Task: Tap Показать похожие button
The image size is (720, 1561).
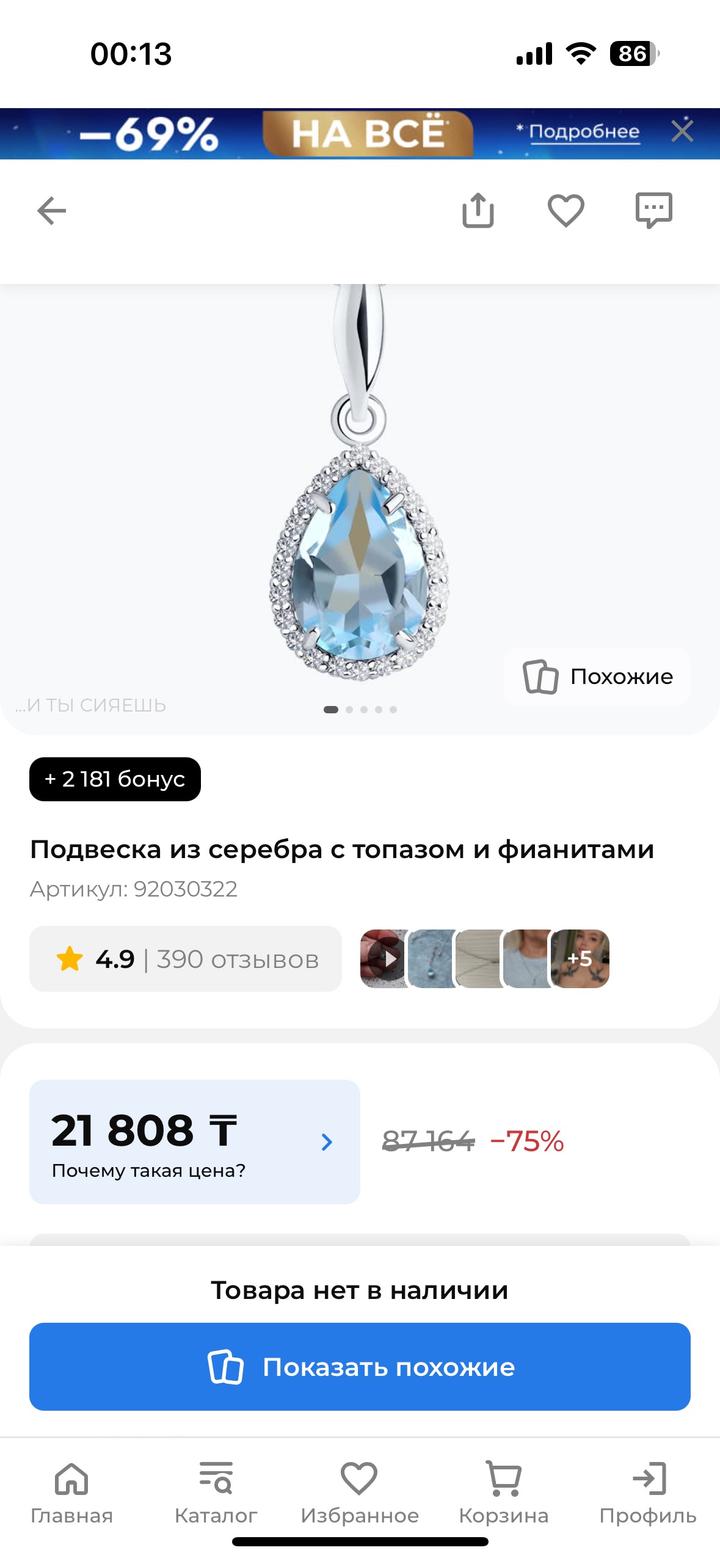Action: tap(360, 1367)
